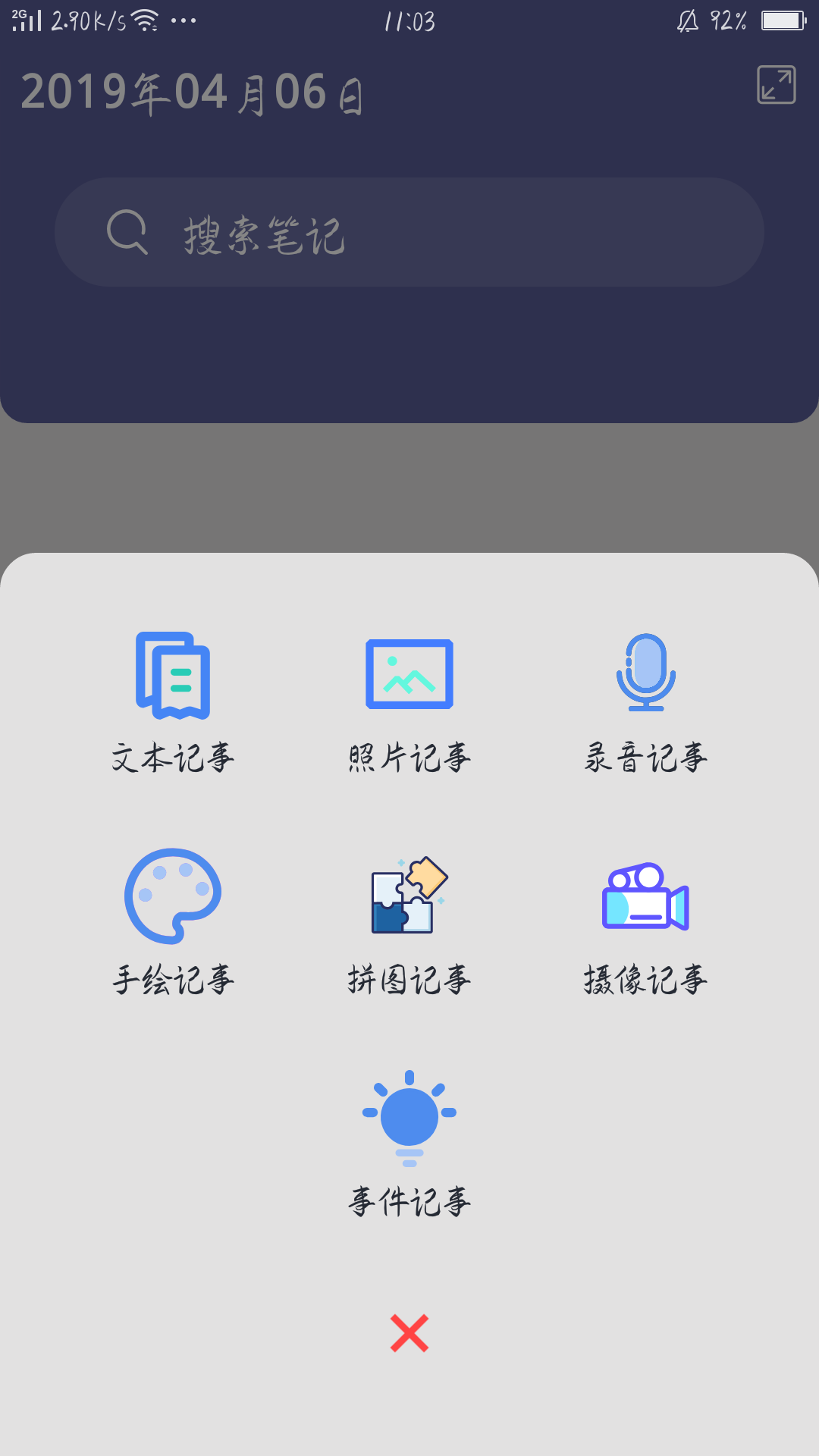Start a 录音记事 audio note
Screen dimensions: 819x1456
(x=646, y=701)
